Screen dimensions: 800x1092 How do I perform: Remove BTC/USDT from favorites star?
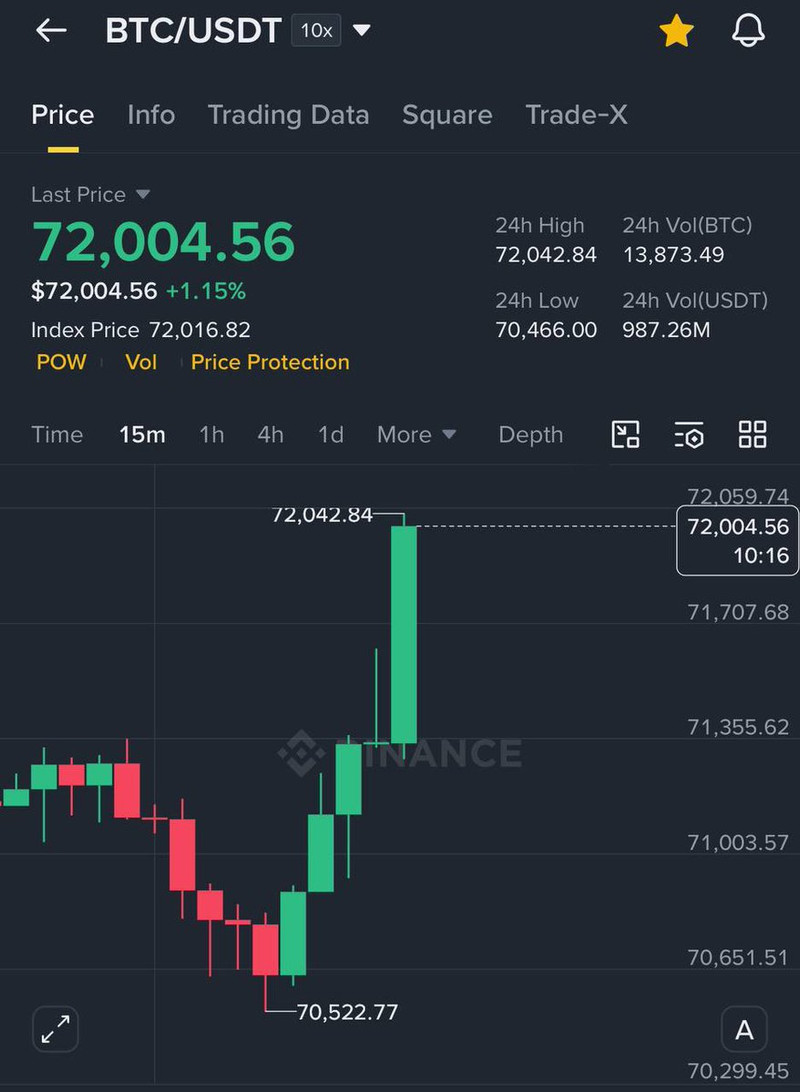(x=676, y=31)
